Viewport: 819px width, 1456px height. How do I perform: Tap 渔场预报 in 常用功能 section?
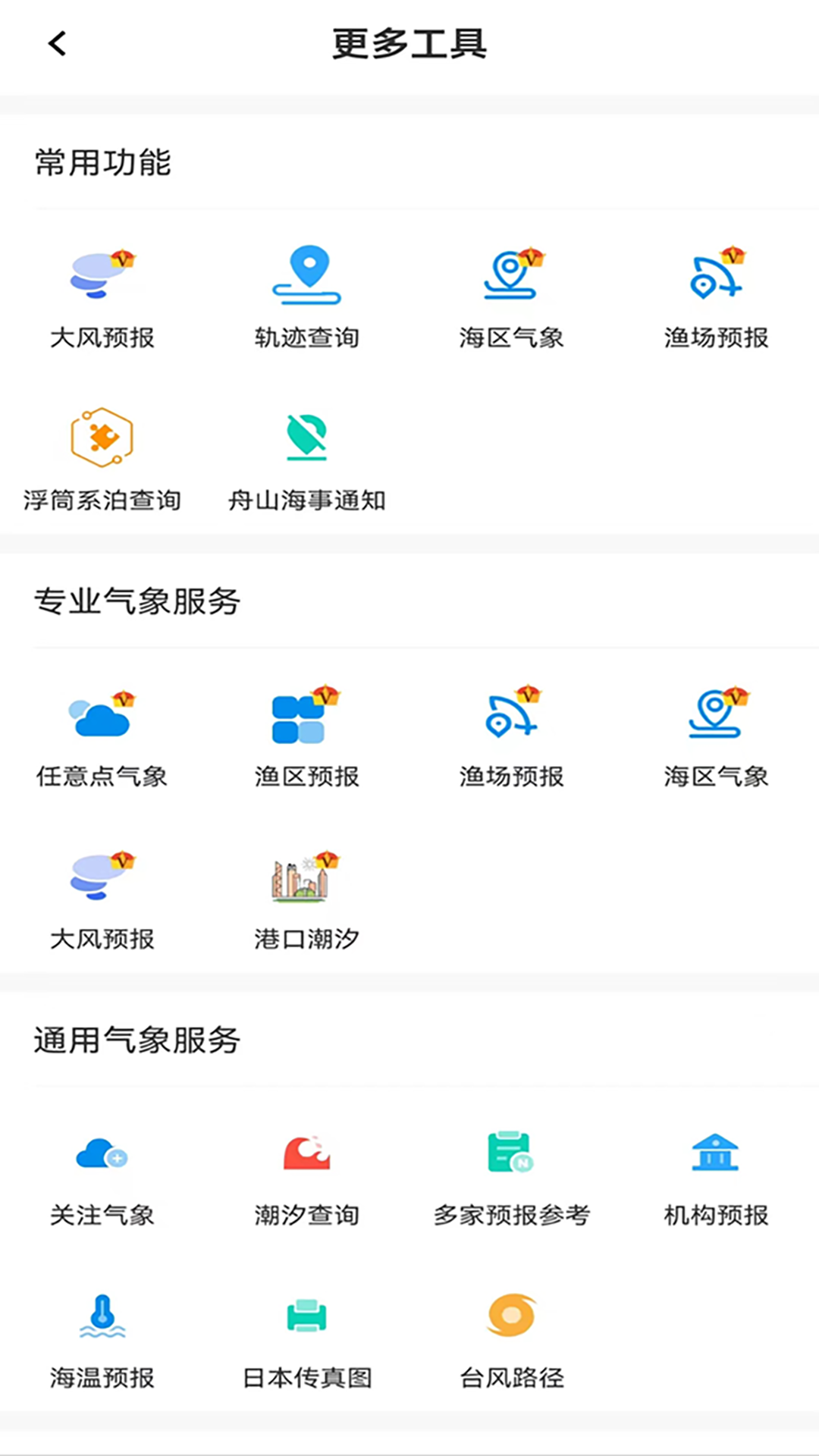point(717,296)
